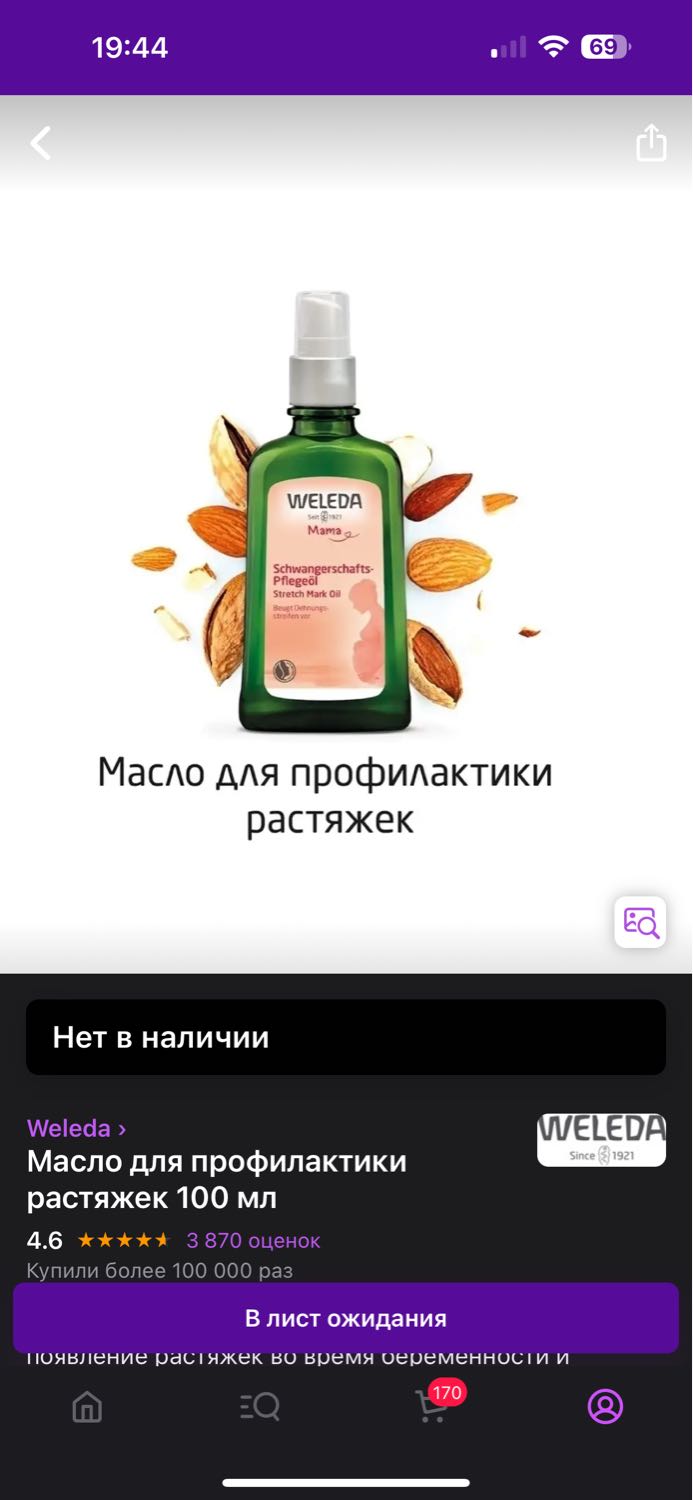Switch to the catalog search tab

point(260,1407)
